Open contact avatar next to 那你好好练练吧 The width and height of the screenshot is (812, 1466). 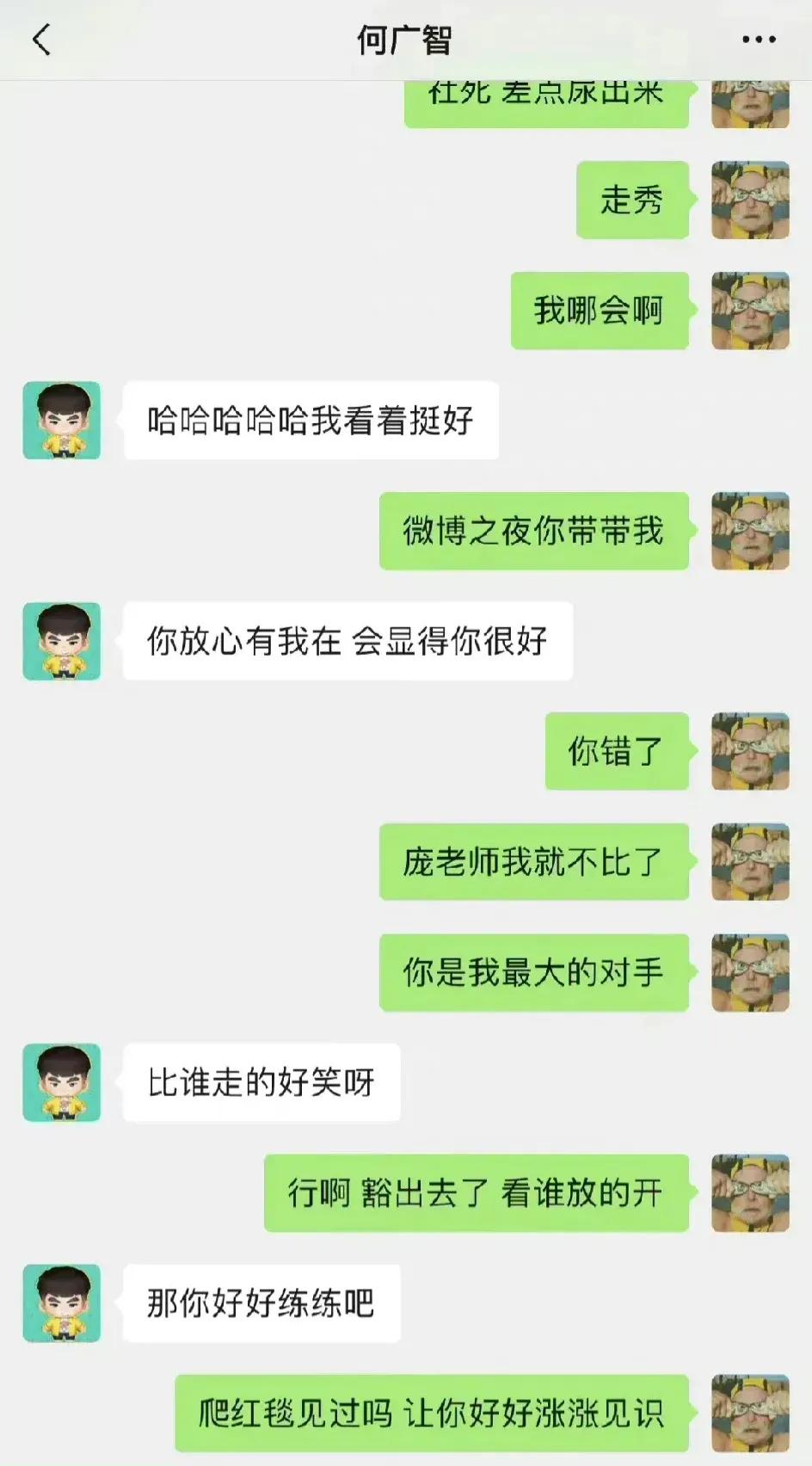point(62,1303)
